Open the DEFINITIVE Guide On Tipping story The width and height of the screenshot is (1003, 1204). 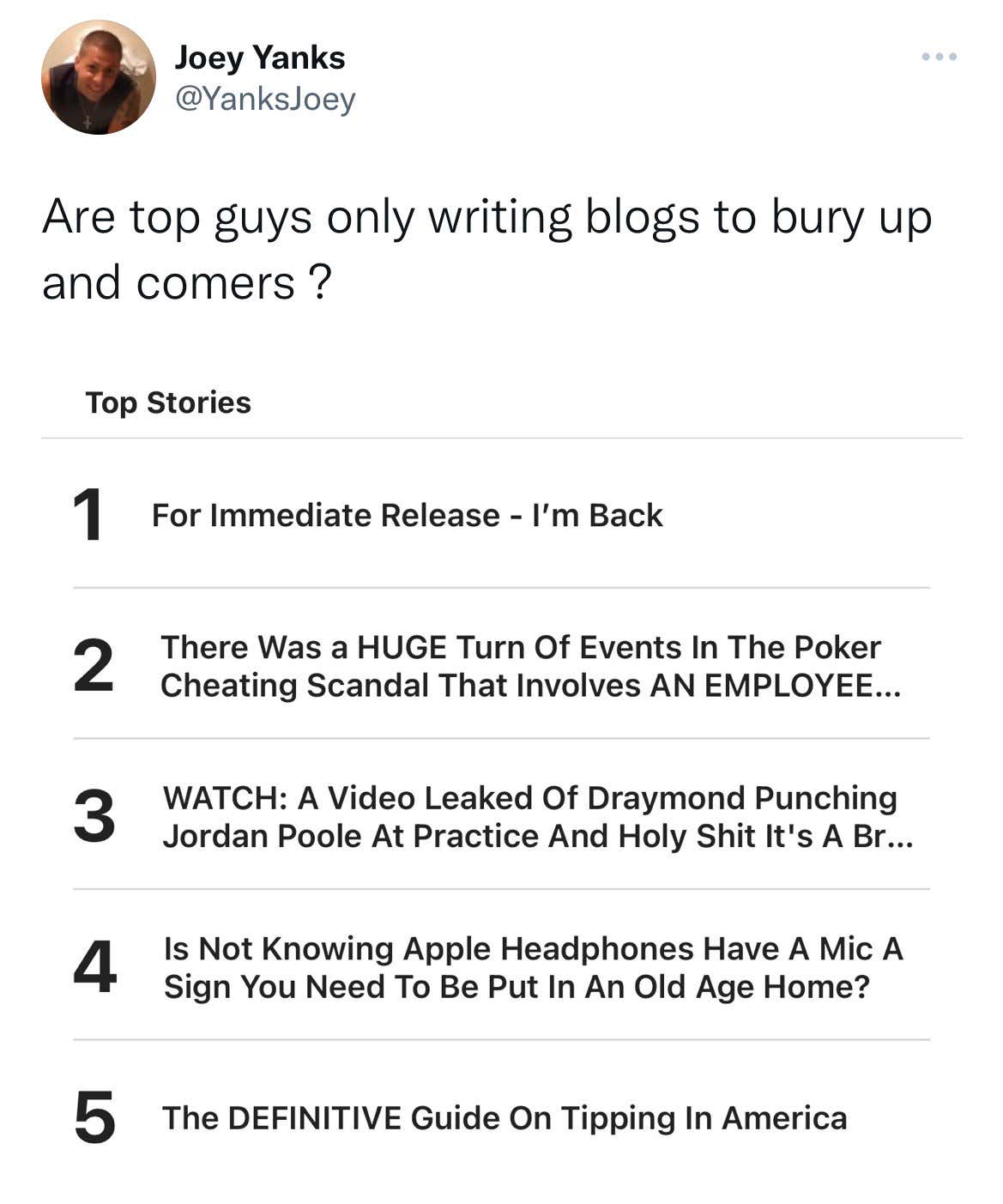tap(505, 1117)
